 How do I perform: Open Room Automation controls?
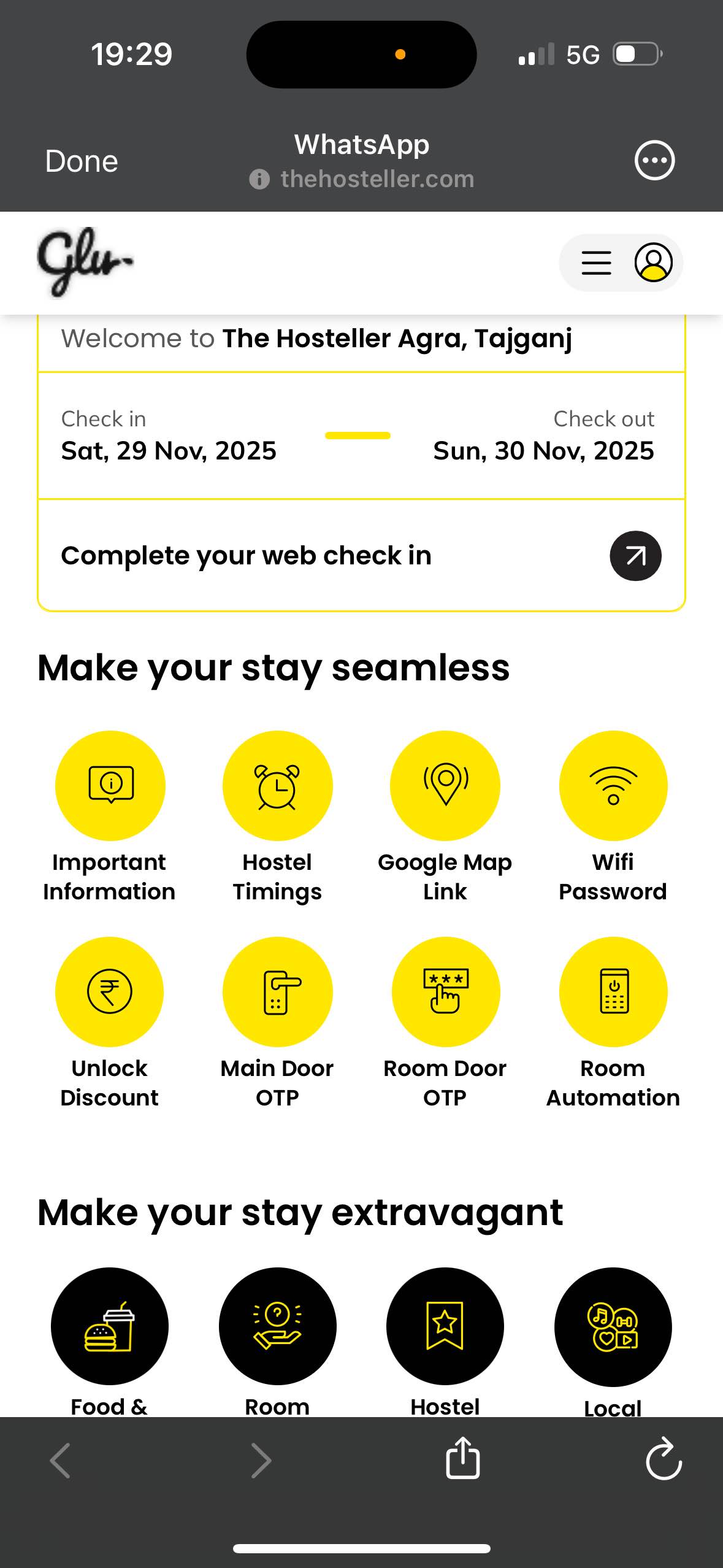click(613, 991)
